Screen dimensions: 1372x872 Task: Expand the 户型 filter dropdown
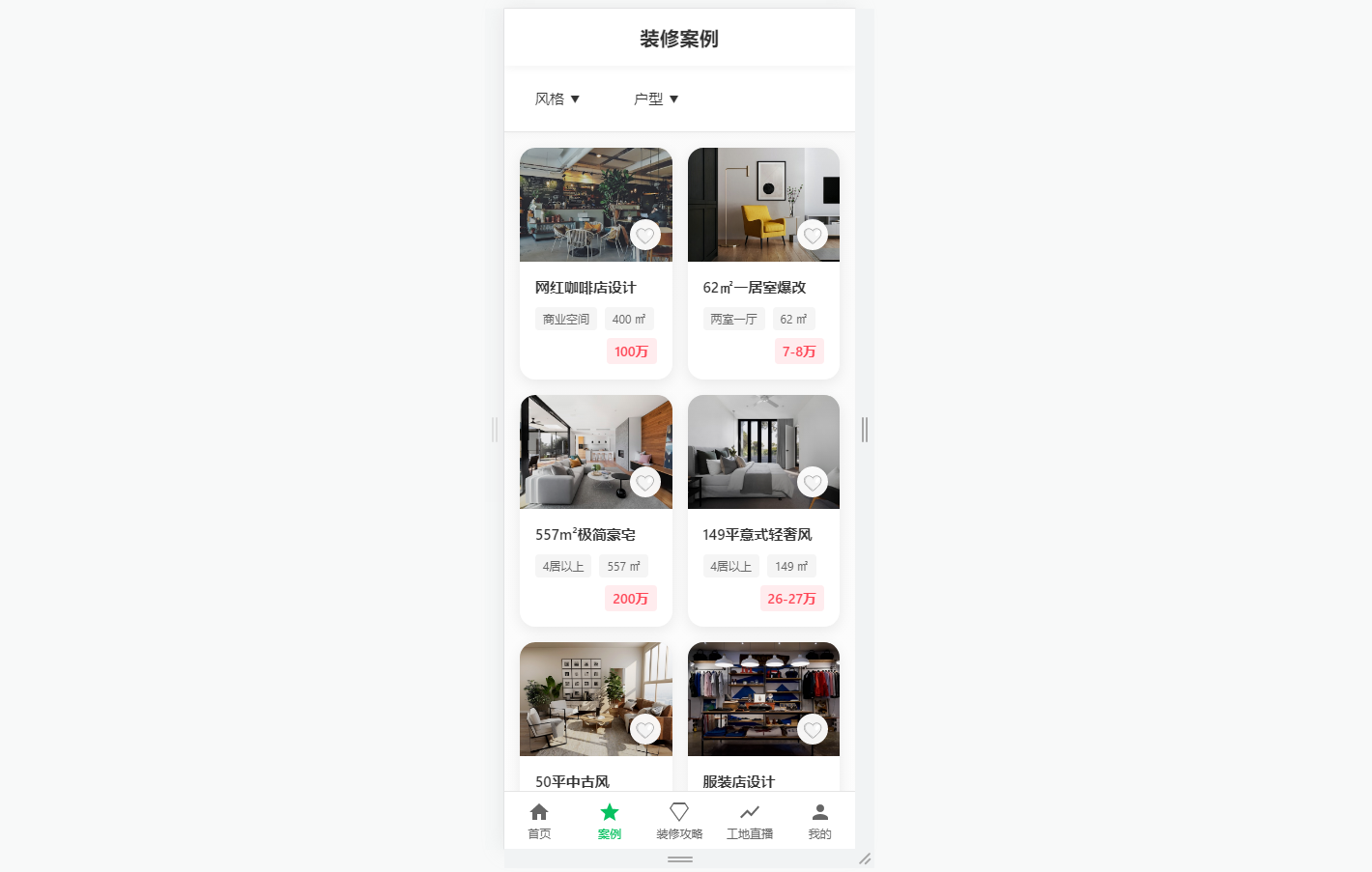[655, 98]
